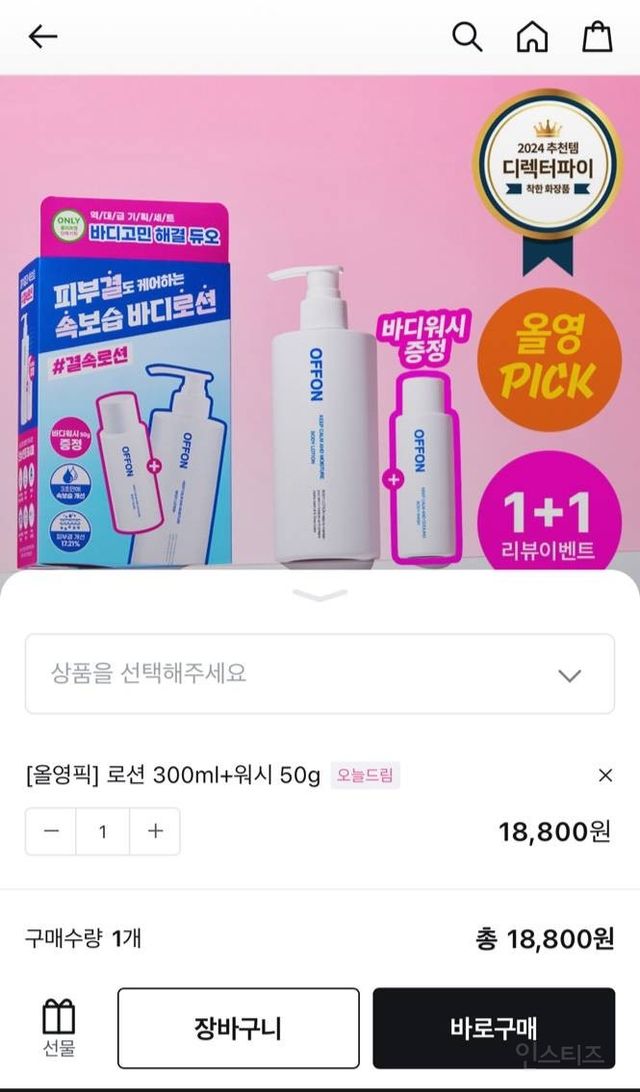The width and height of the screenshot is (640, 1092).
Task: Buy now with 바로구매
Action: 494,1028
